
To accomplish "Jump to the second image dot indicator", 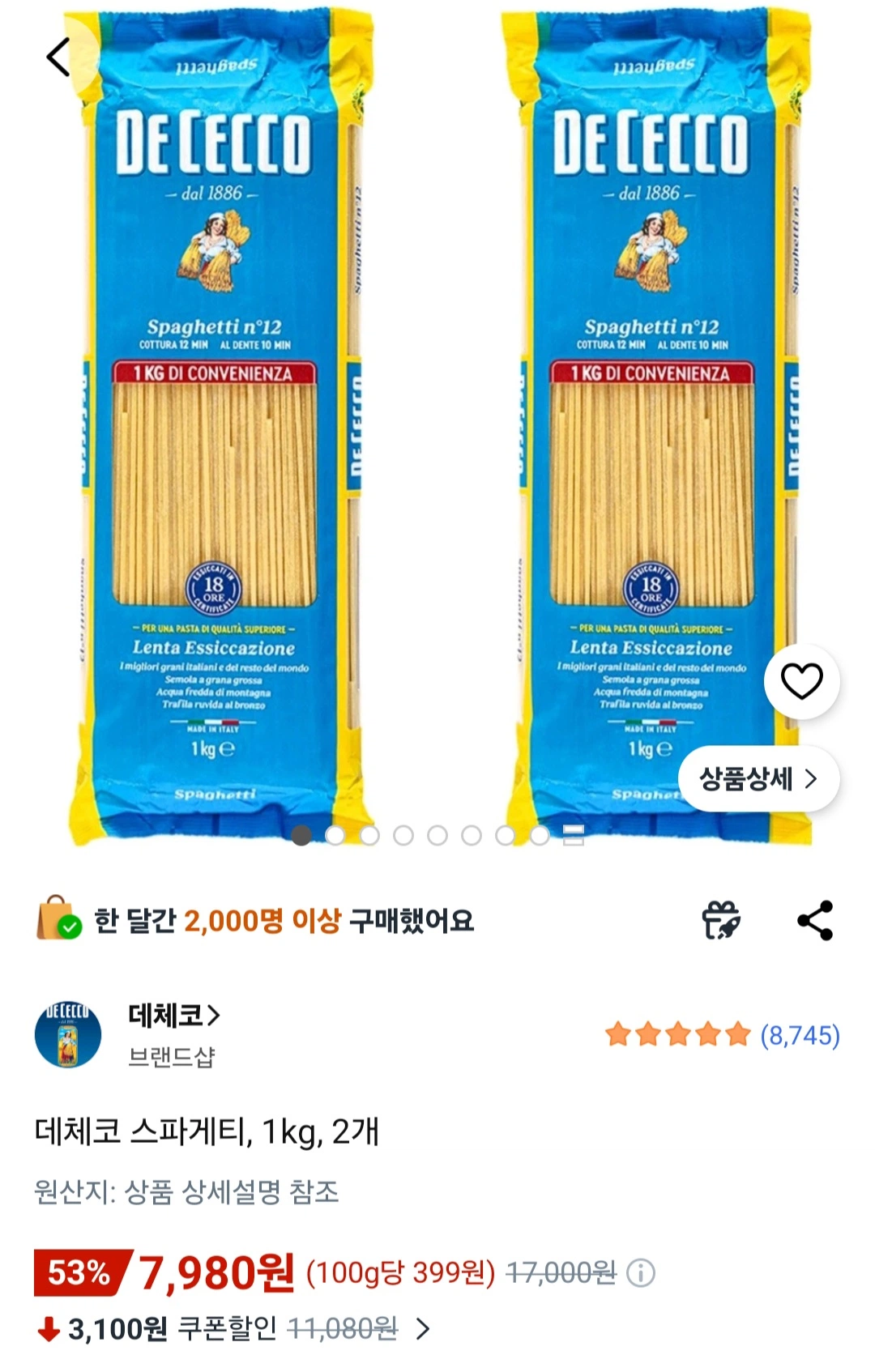I will click(x=335, y=835).
